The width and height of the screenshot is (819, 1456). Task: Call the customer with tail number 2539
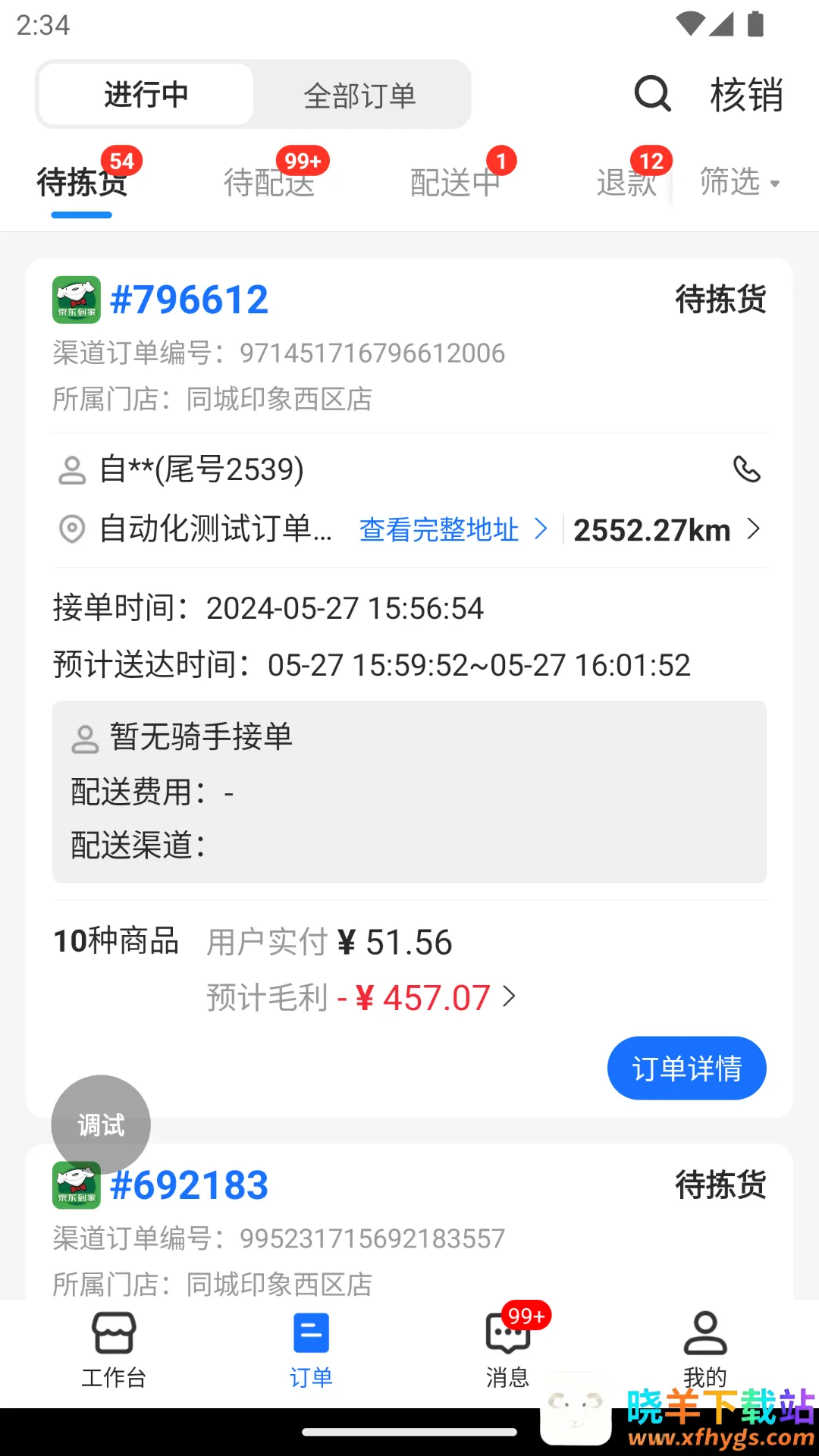[747, 469]
